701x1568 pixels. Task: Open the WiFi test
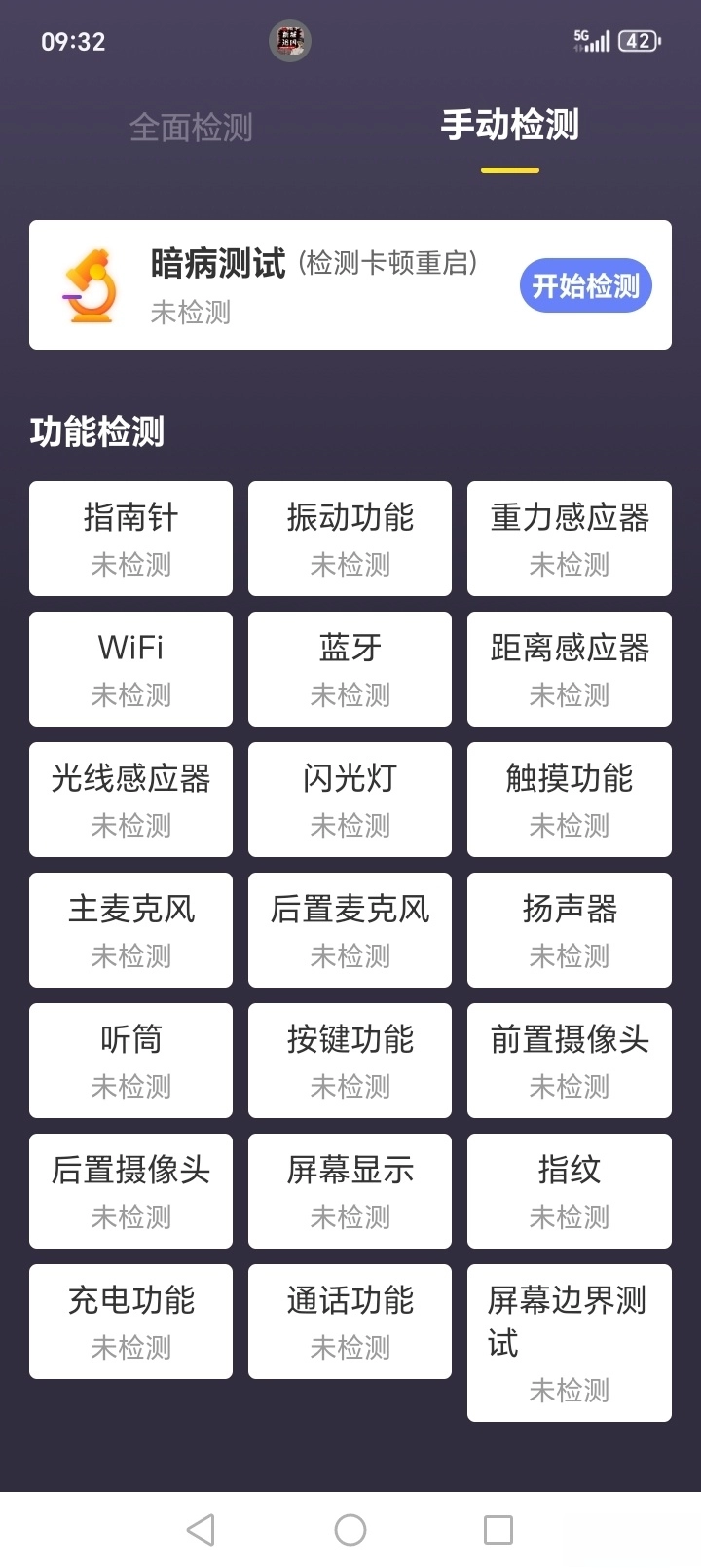(130, 669)
